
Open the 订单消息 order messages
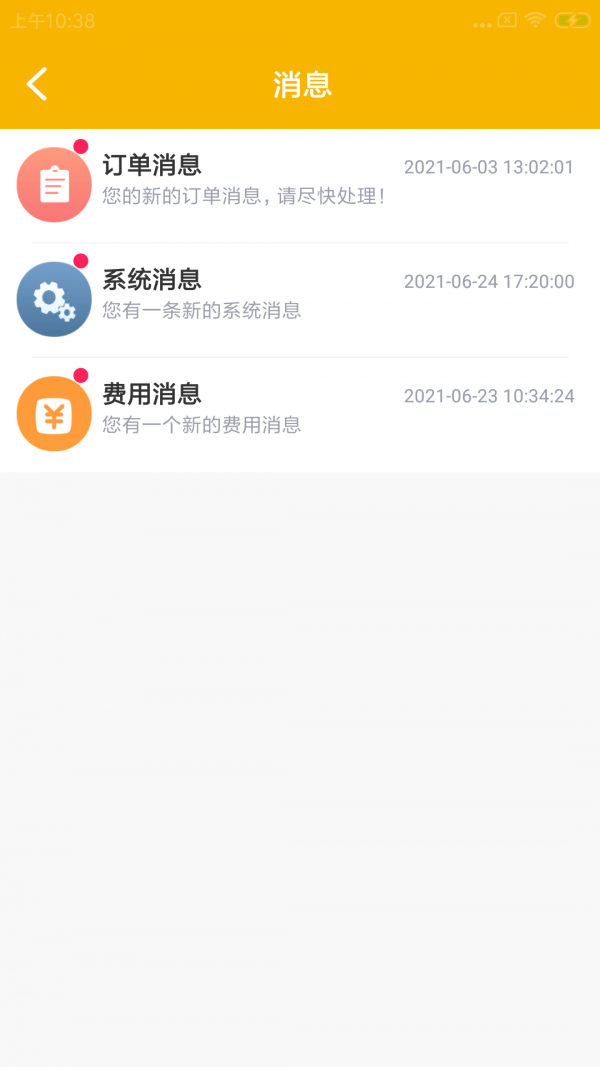point(300,184)
